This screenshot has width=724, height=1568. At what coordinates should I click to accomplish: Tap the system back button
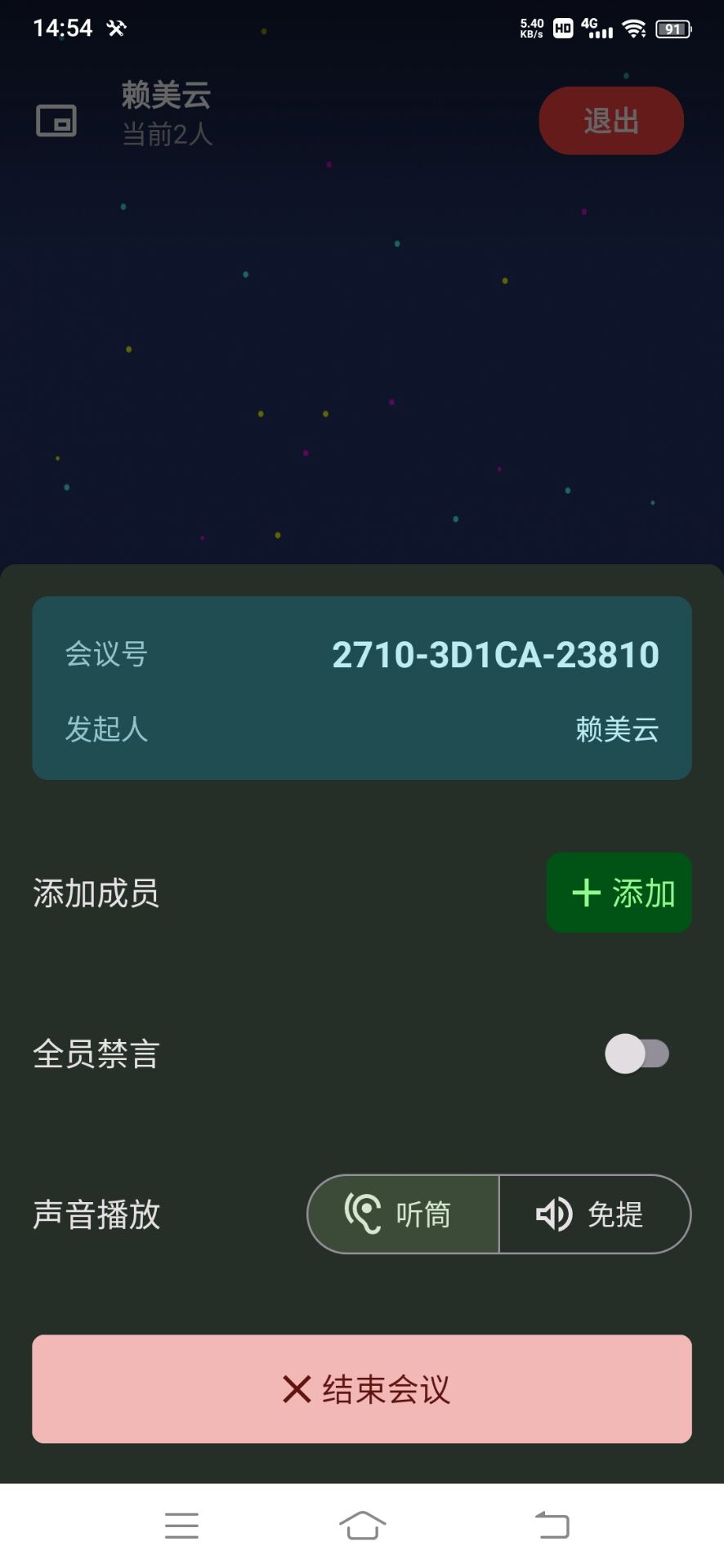pyautogui.click(x=552, y=1525)
